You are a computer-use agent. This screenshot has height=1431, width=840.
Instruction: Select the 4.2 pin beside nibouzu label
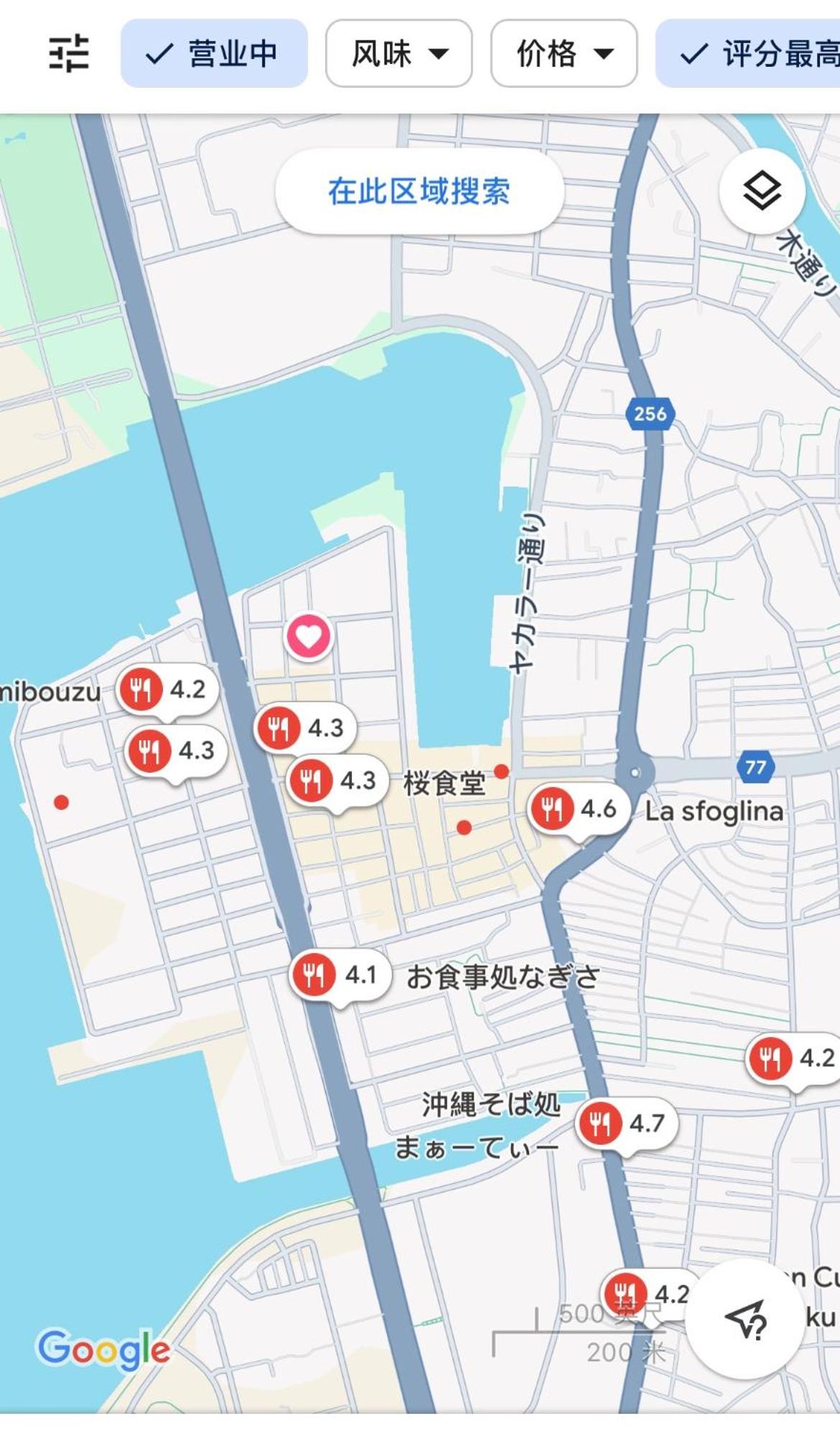pos(167,690)
